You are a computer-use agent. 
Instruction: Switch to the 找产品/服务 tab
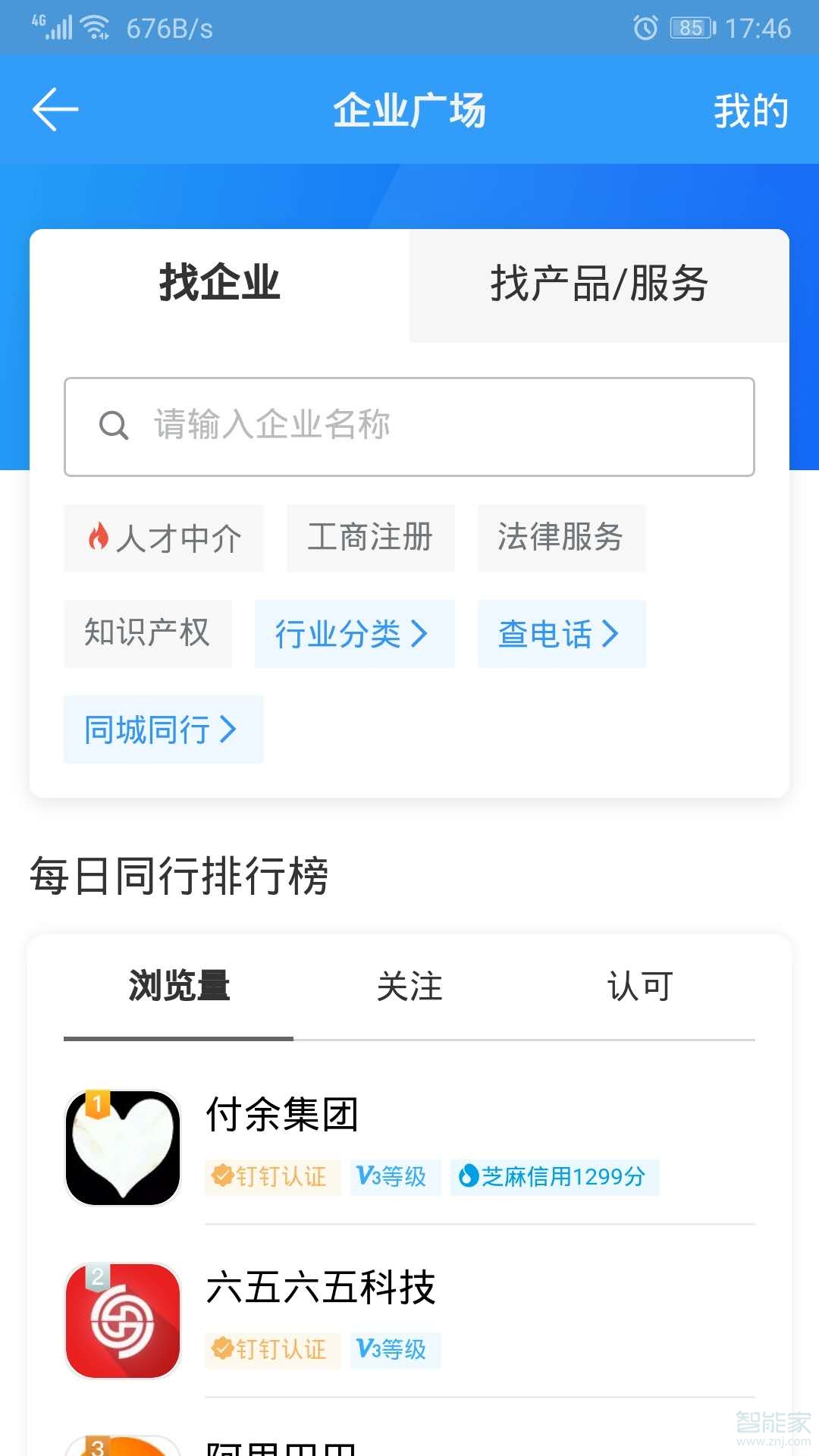click(599, 284)
